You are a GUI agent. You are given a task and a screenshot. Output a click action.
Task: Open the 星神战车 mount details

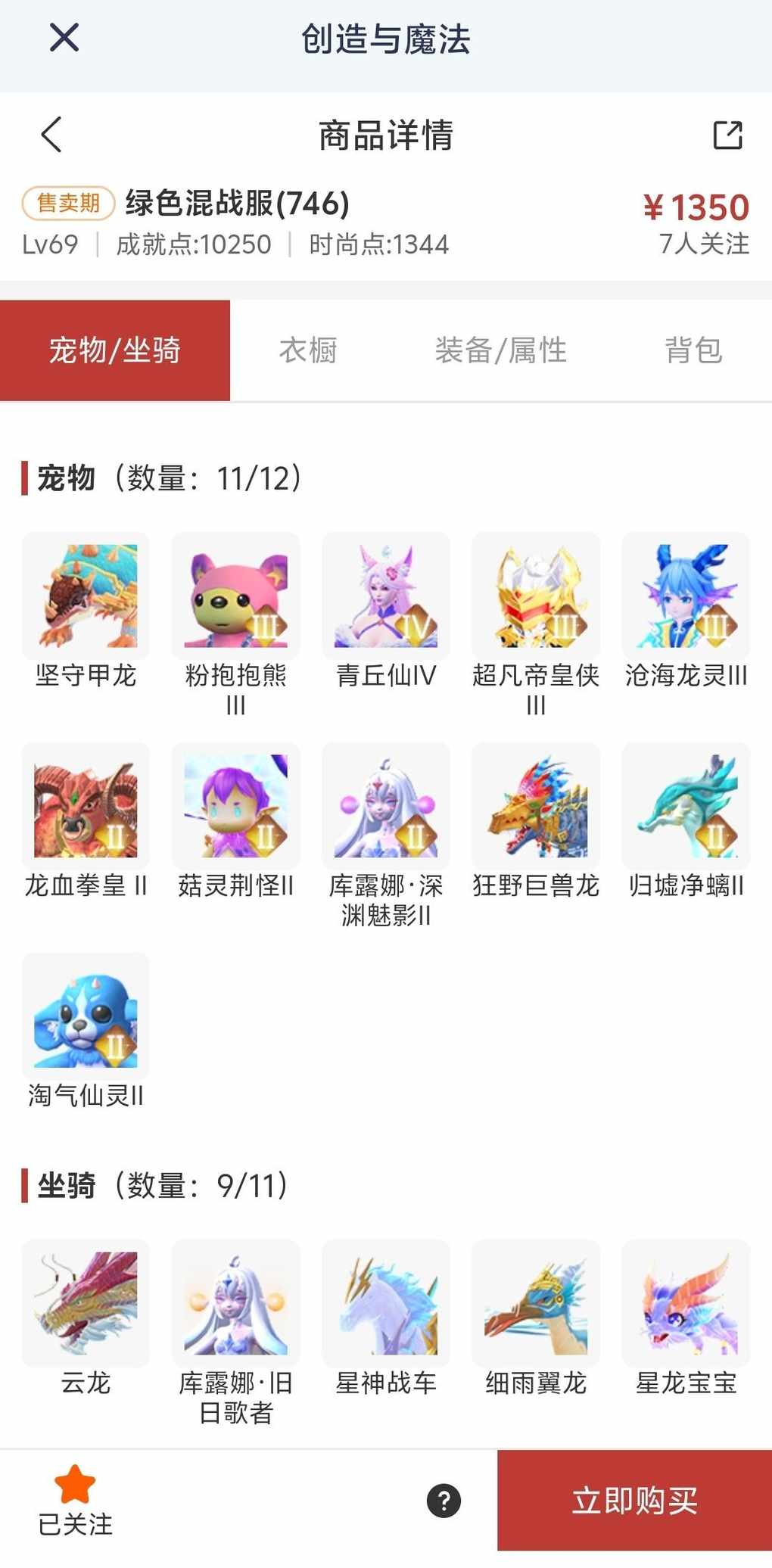tap(386, 1303)
